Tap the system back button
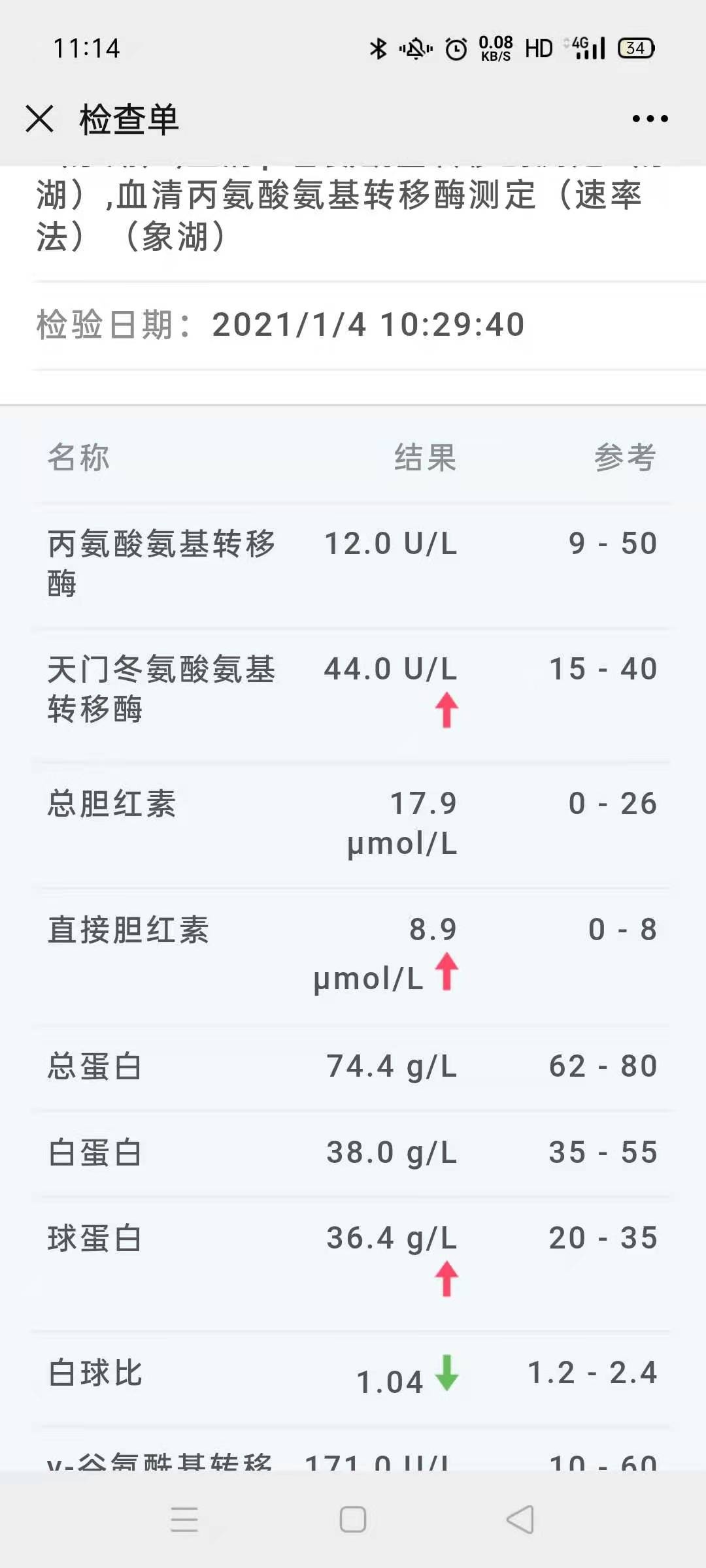 click(x=520, y=1519)
